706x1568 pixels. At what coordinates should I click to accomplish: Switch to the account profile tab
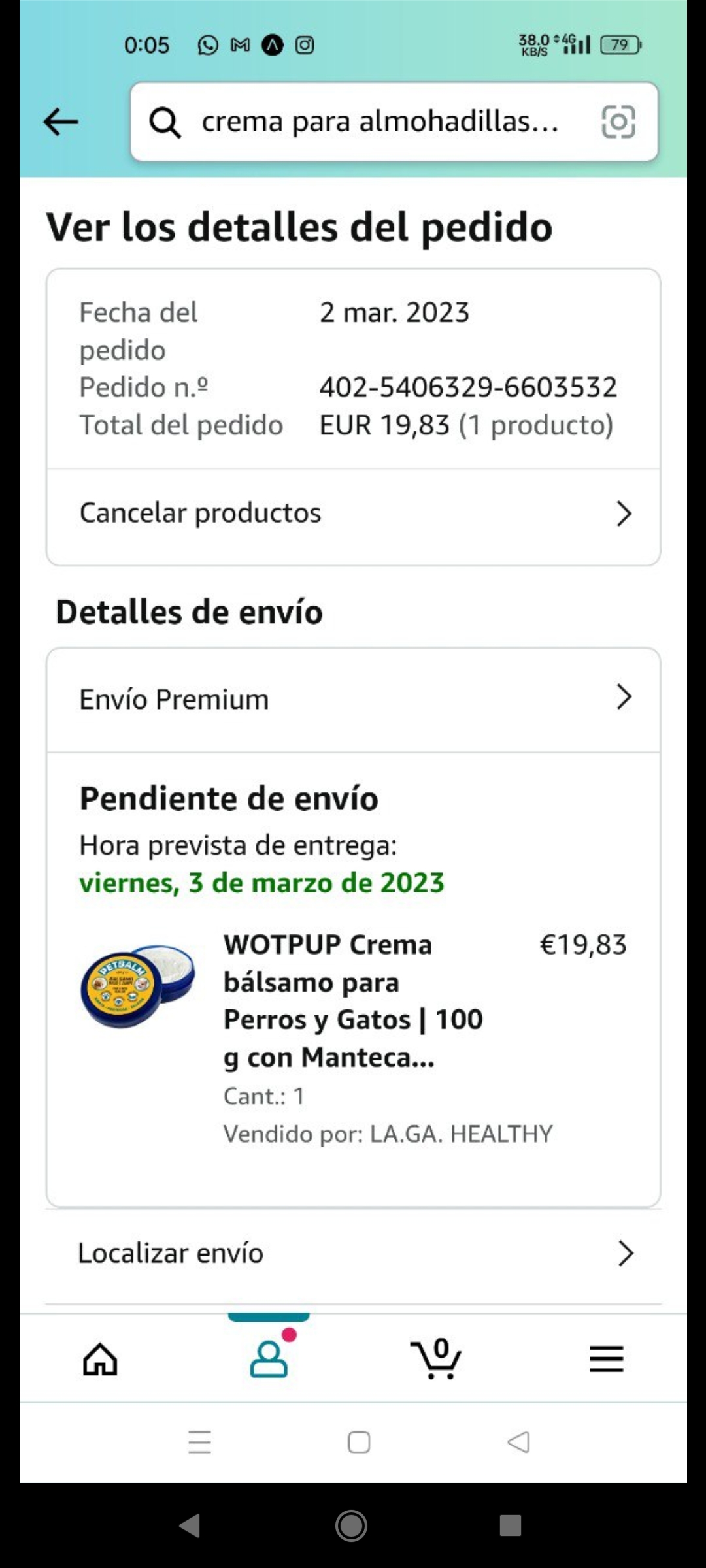point(269,1359)
